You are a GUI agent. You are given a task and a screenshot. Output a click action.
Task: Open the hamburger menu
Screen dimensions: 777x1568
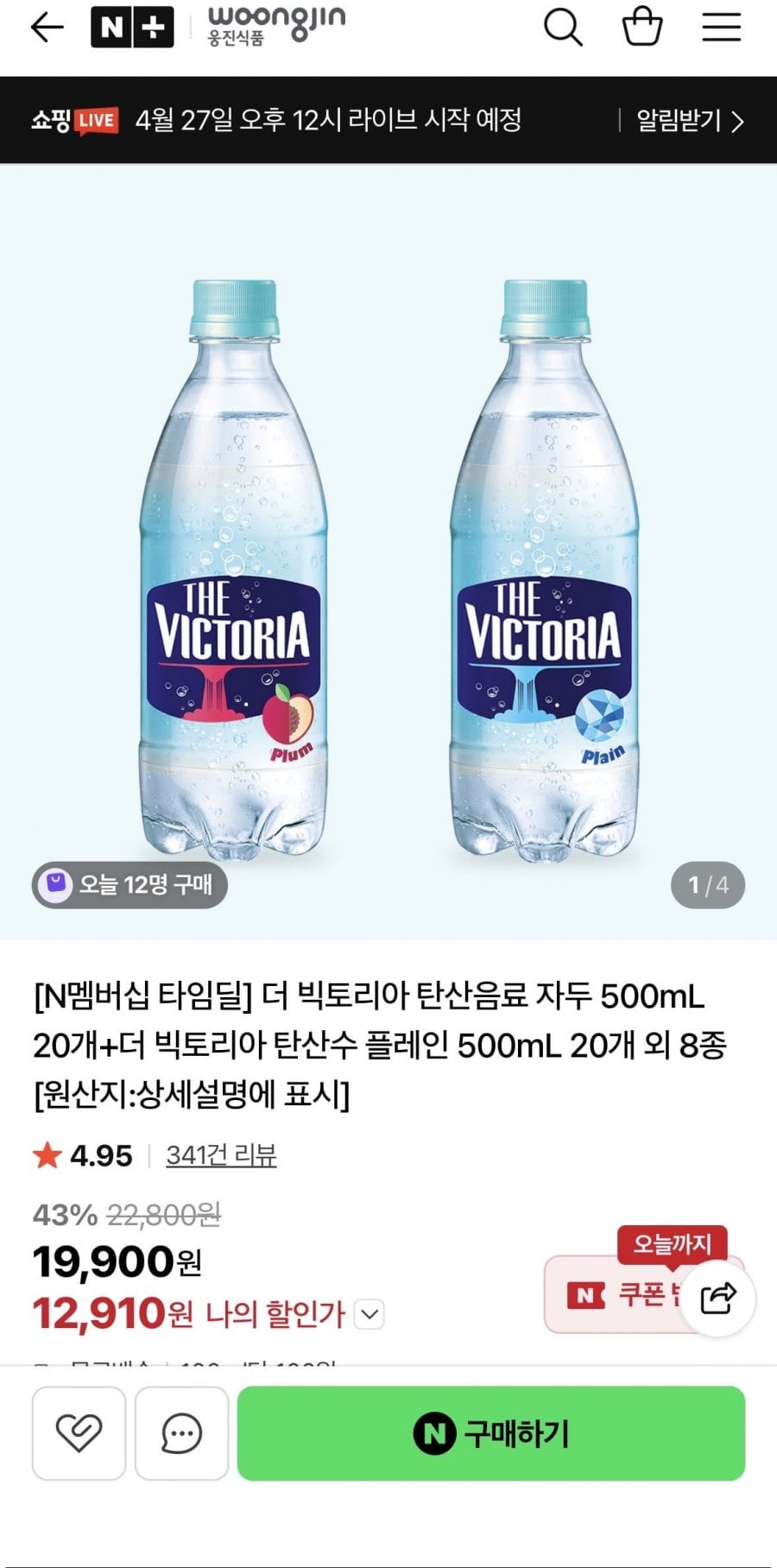tap(721, 28)
